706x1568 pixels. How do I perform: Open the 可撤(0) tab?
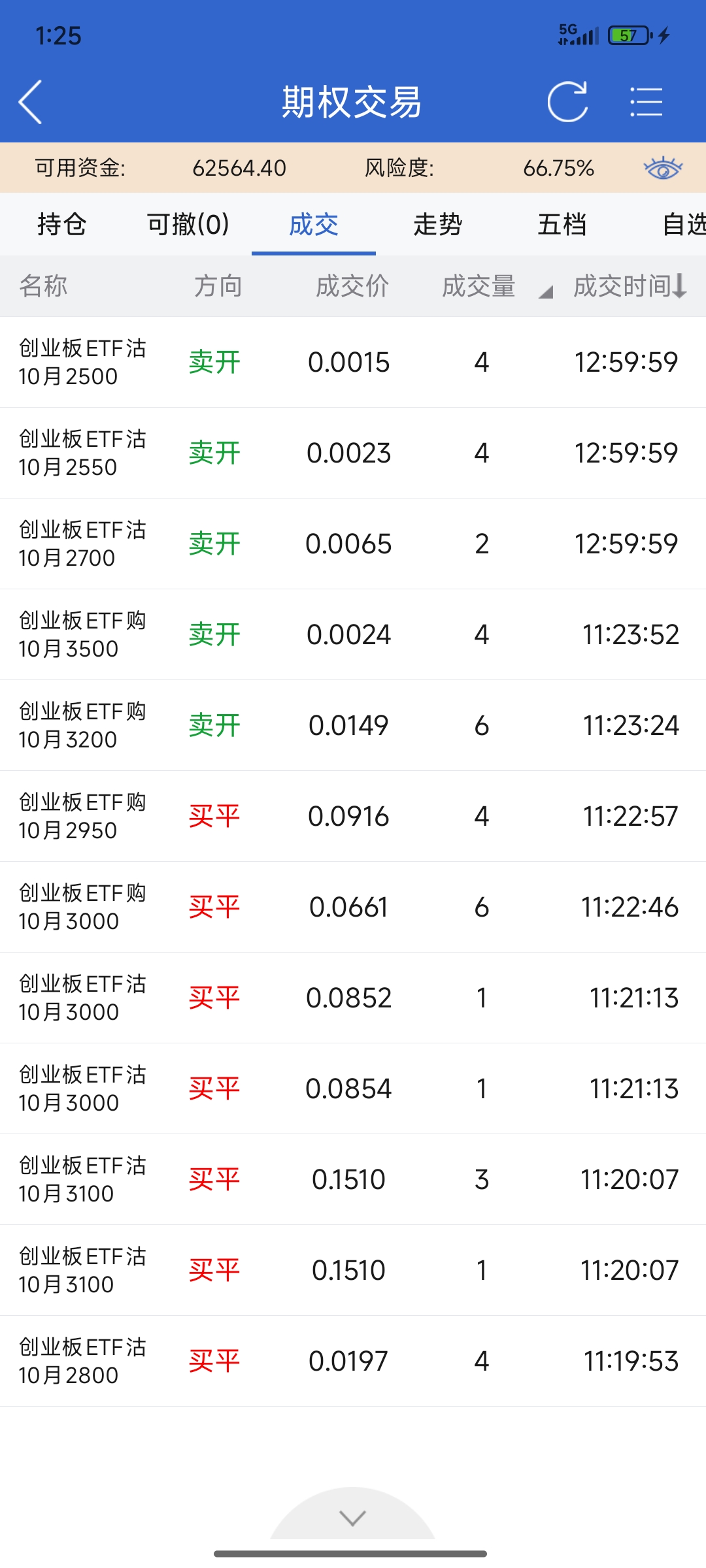click(x=188, y=224)
